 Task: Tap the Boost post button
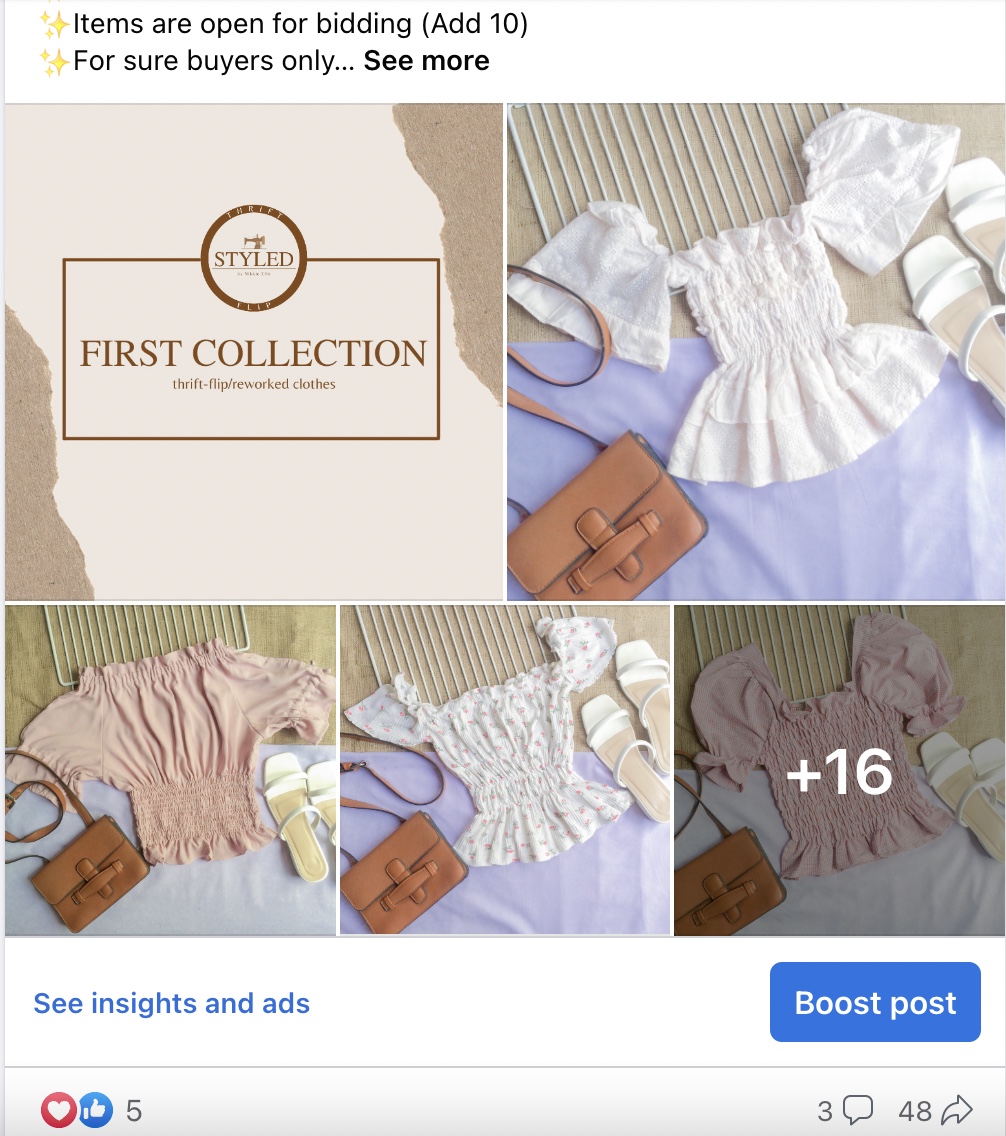[x=875, y=1002]
